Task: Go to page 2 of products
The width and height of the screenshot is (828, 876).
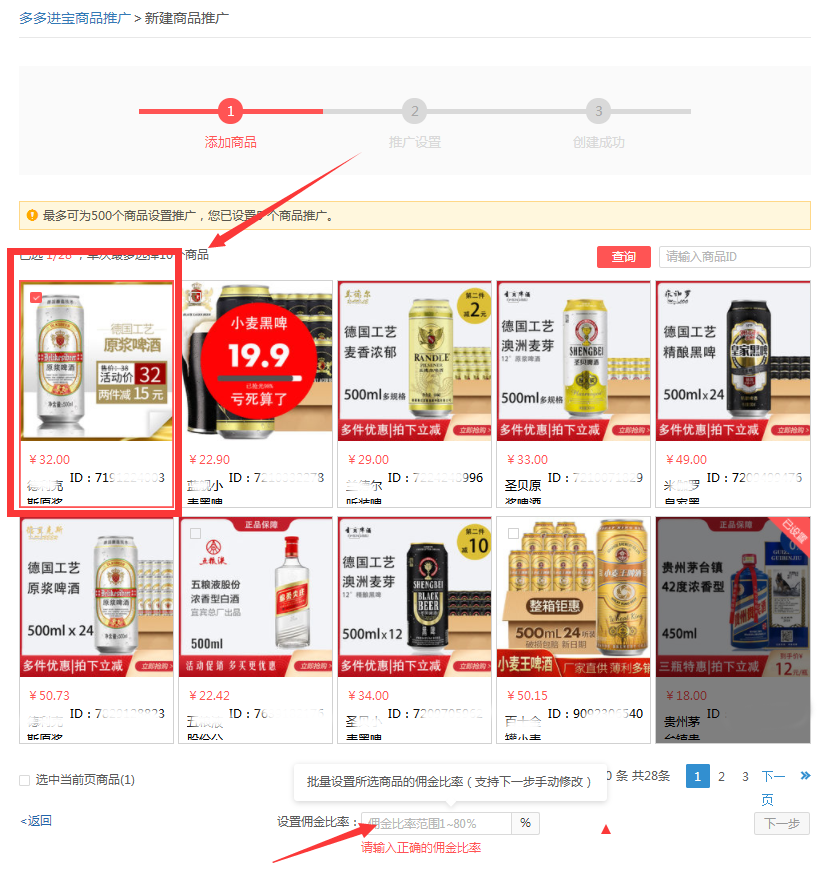Action: [721, 776]
